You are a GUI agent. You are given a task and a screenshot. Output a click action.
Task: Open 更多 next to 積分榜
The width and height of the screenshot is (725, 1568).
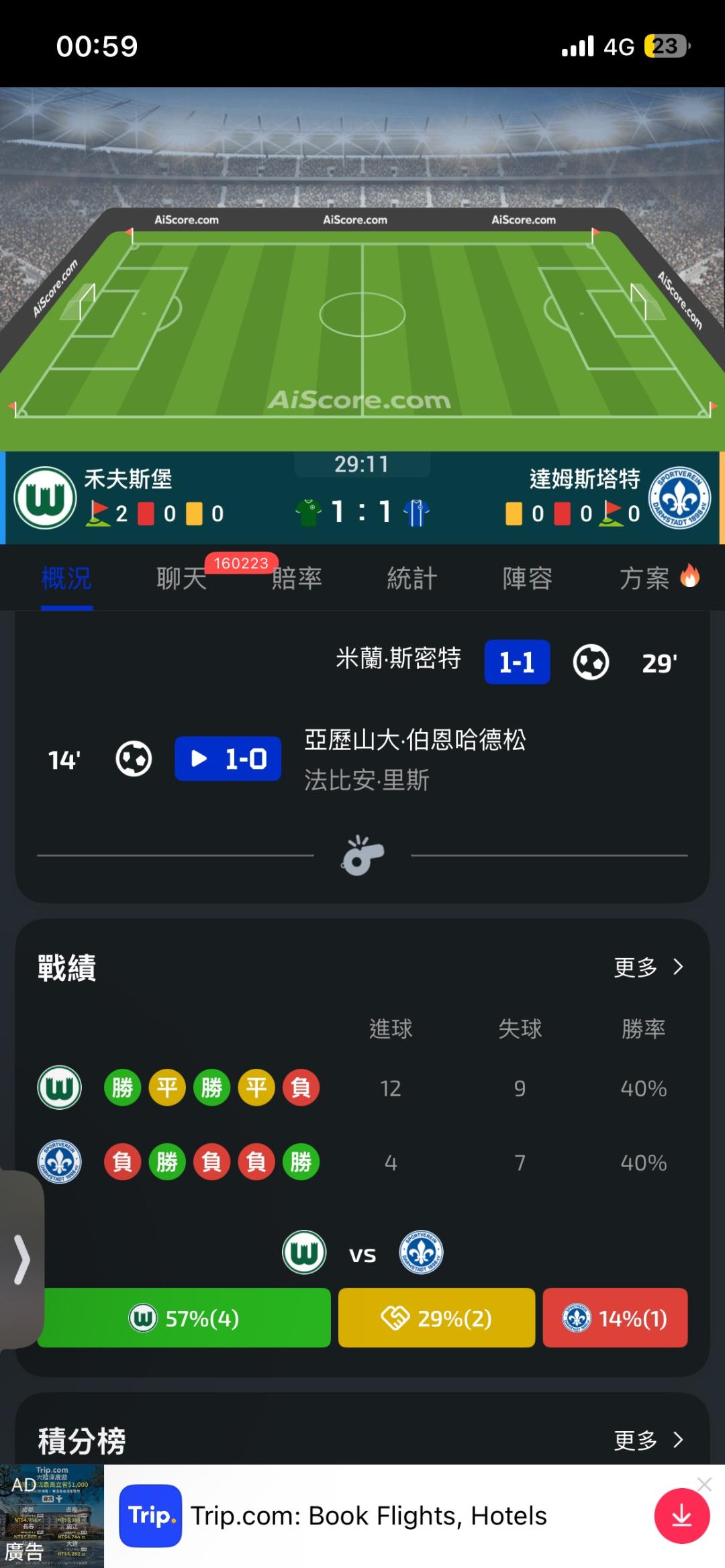coord(648,1440)
